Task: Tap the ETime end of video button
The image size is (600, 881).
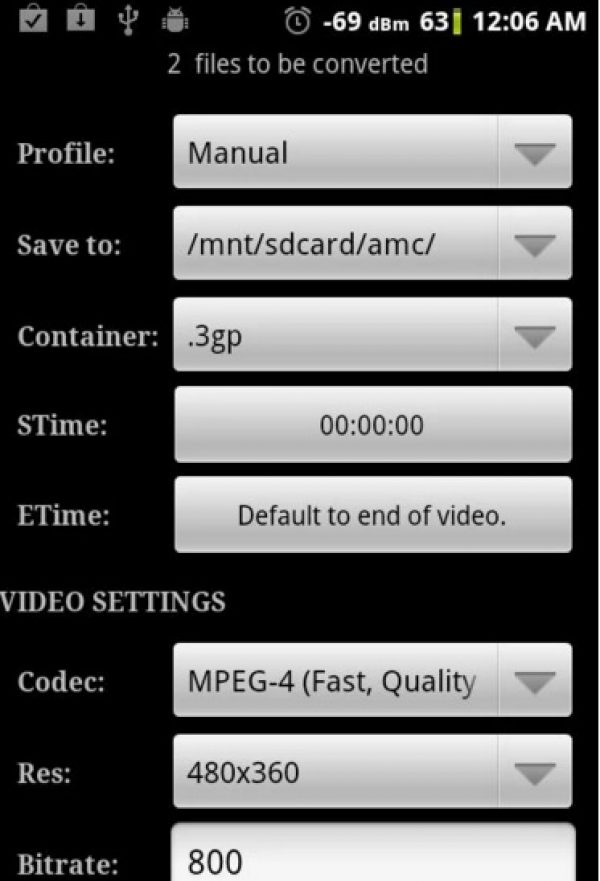Action: point(372,516)
